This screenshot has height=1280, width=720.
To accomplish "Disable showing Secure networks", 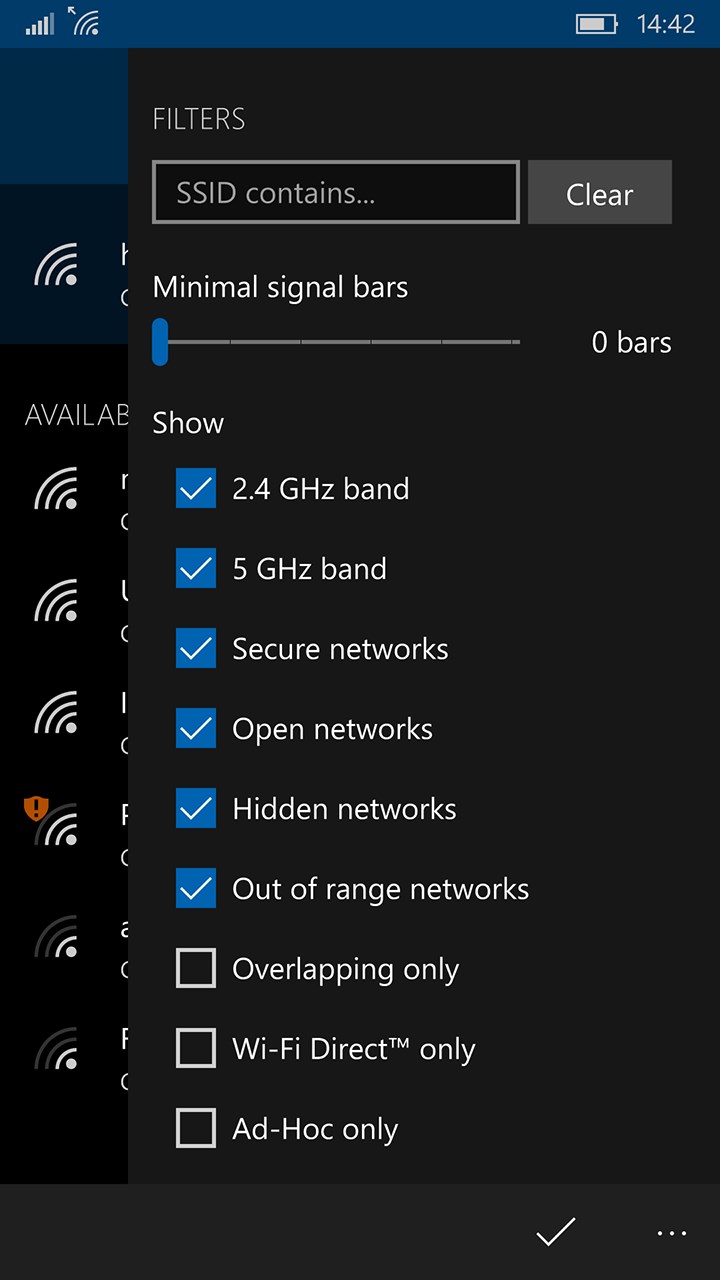I will point(196,649).
